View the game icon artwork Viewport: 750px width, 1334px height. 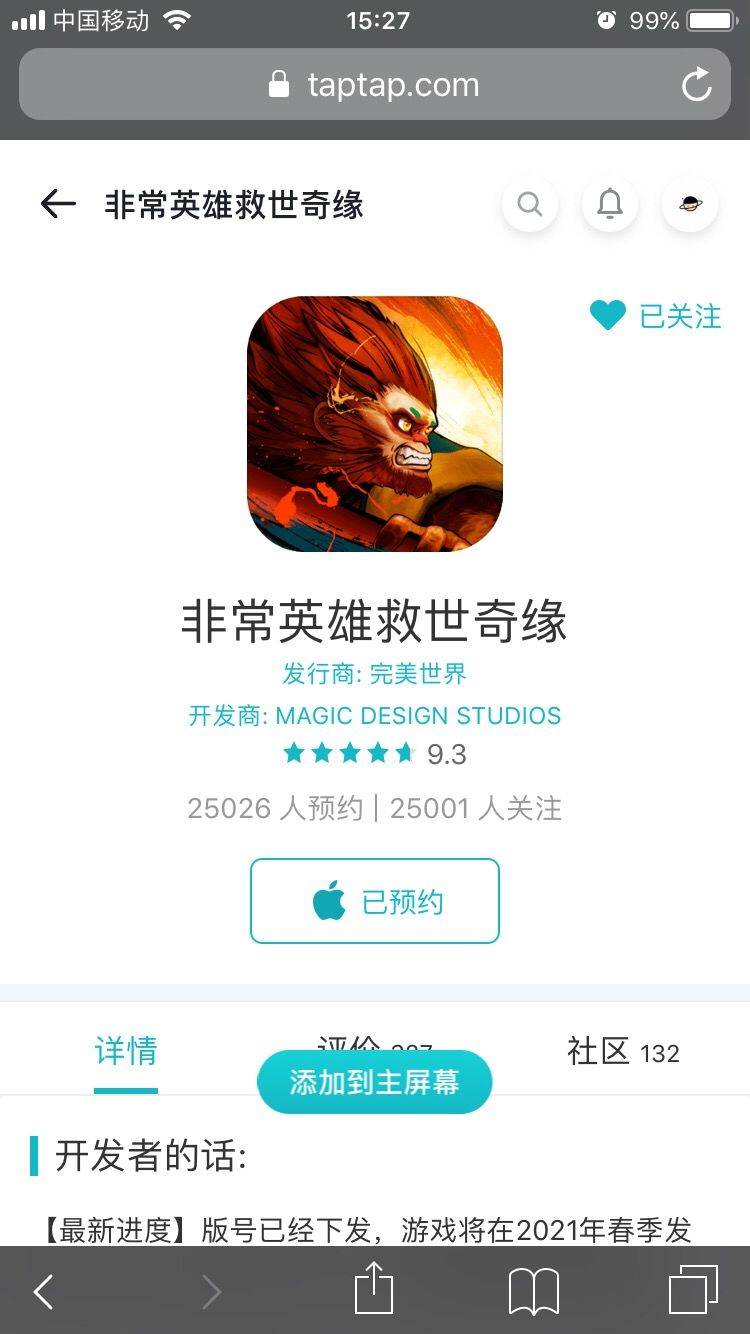(374, 422)
